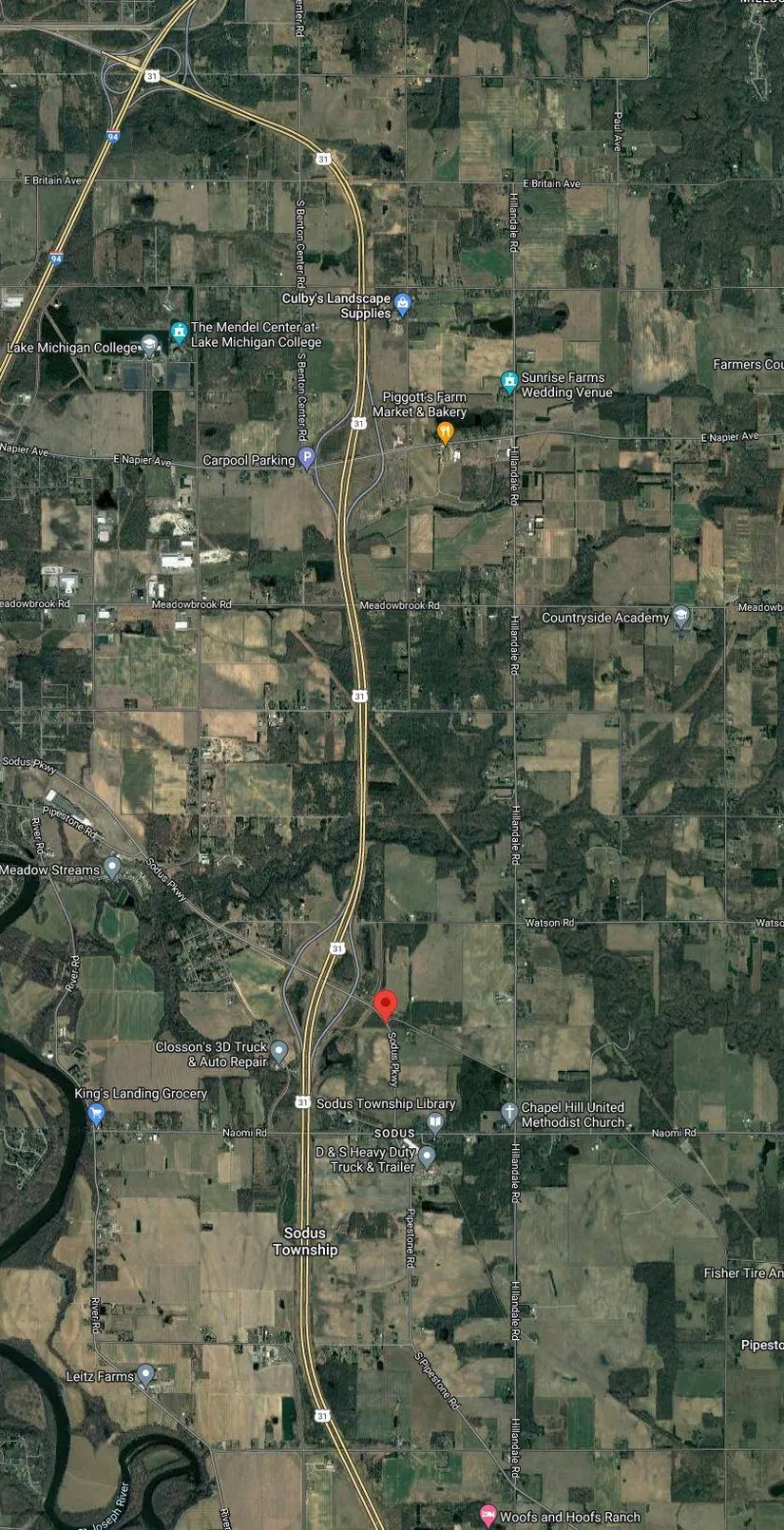Open Culby's Landscape Supplies map marker

point(403,304)
